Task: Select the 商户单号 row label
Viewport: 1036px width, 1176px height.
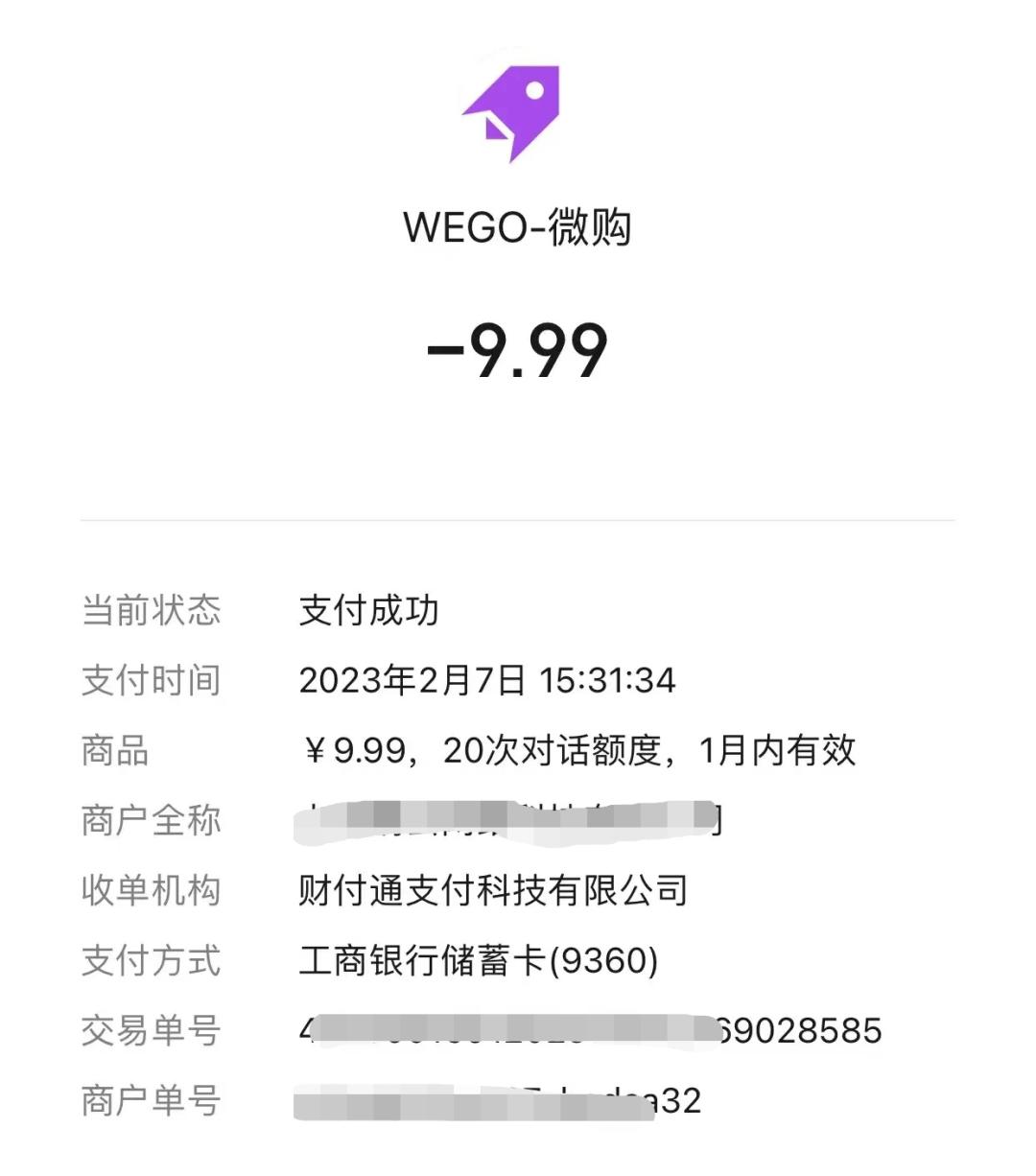Action: [149, 1101]
